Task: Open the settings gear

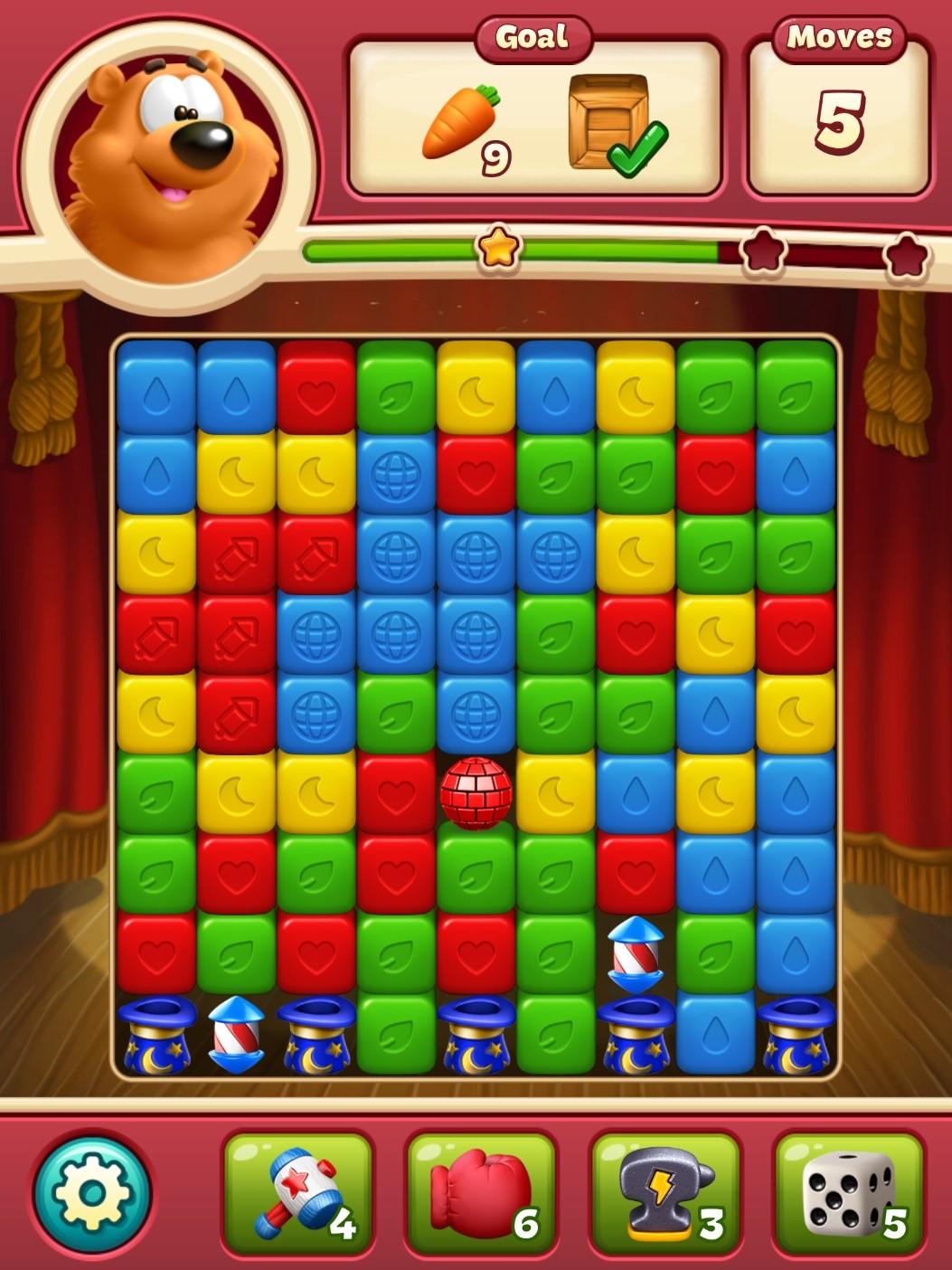Action: pos(92,1194)
